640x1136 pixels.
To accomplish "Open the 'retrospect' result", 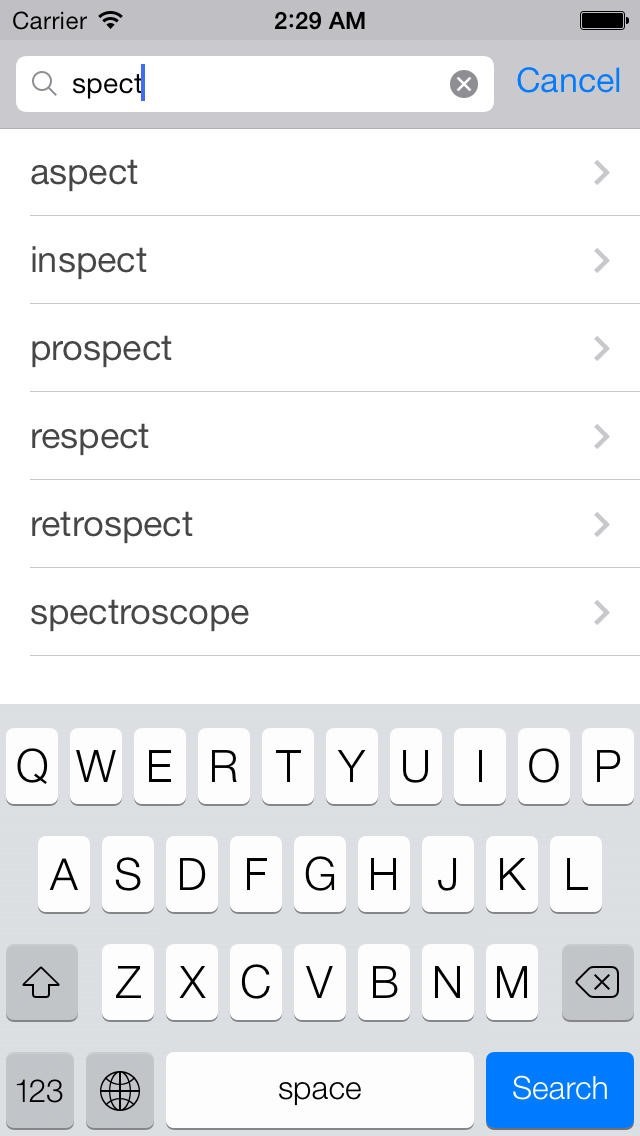I will [320, 524].
